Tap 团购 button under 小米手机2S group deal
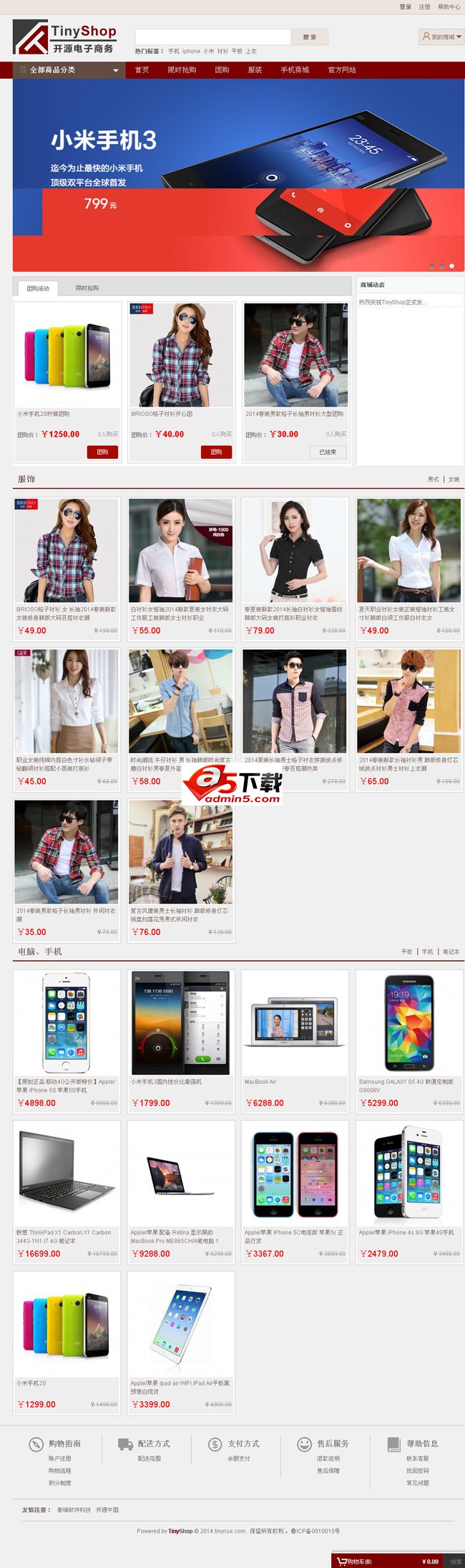The image size is (465, 1568). pos(102,452)
